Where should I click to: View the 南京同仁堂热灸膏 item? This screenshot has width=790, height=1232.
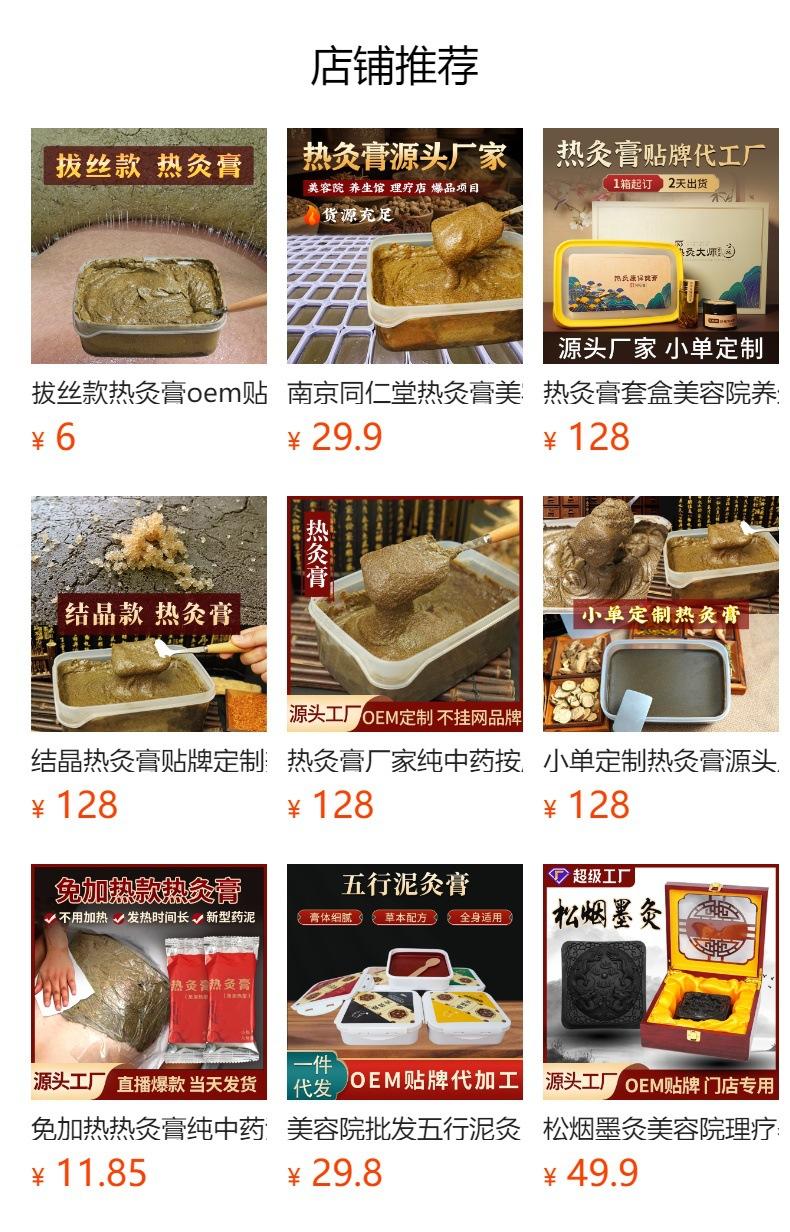(x=405, y=246)
